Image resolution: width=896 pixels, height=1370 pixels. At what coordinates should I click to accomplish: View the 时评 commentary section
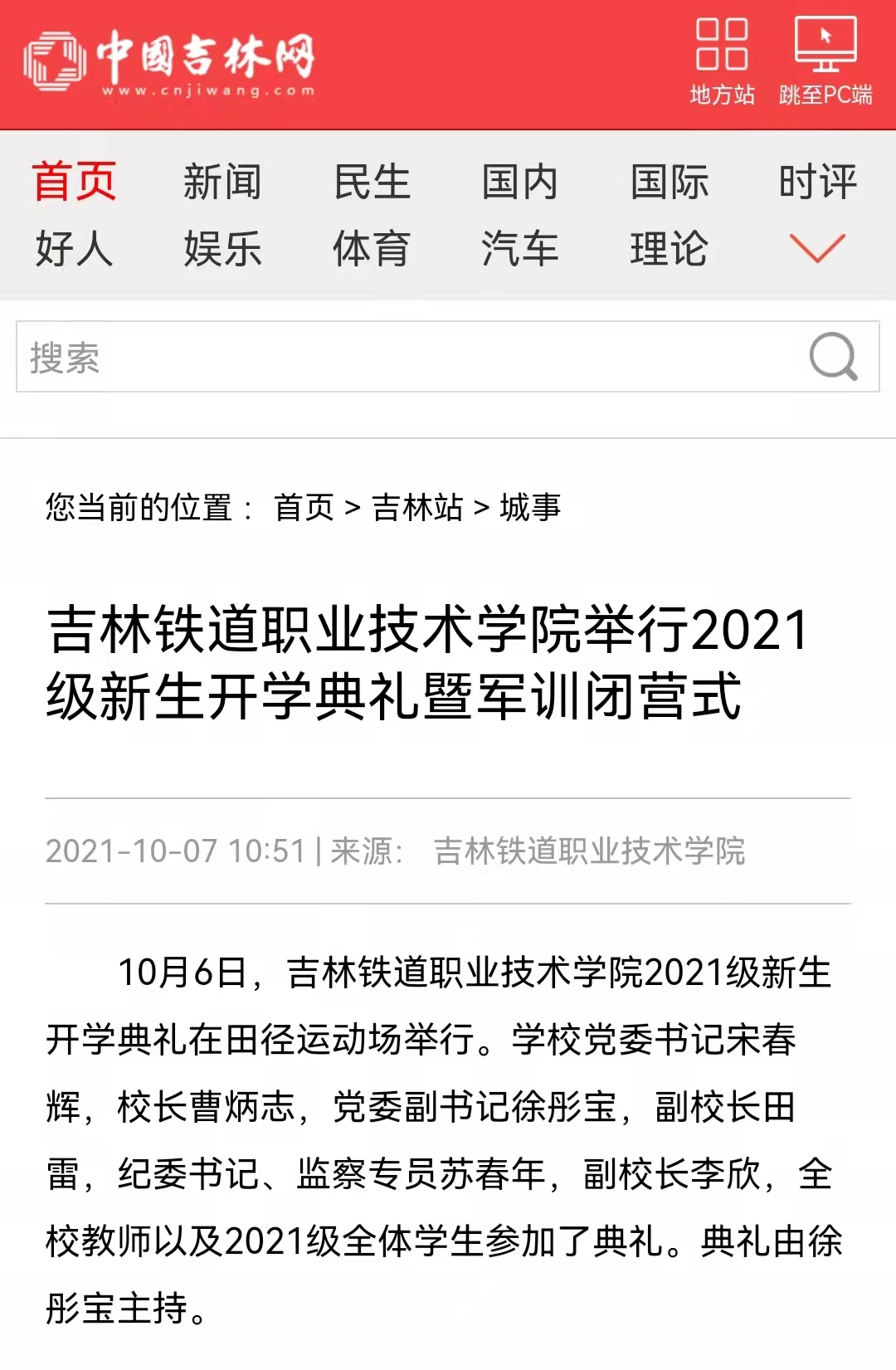click(x=817, y=182)
